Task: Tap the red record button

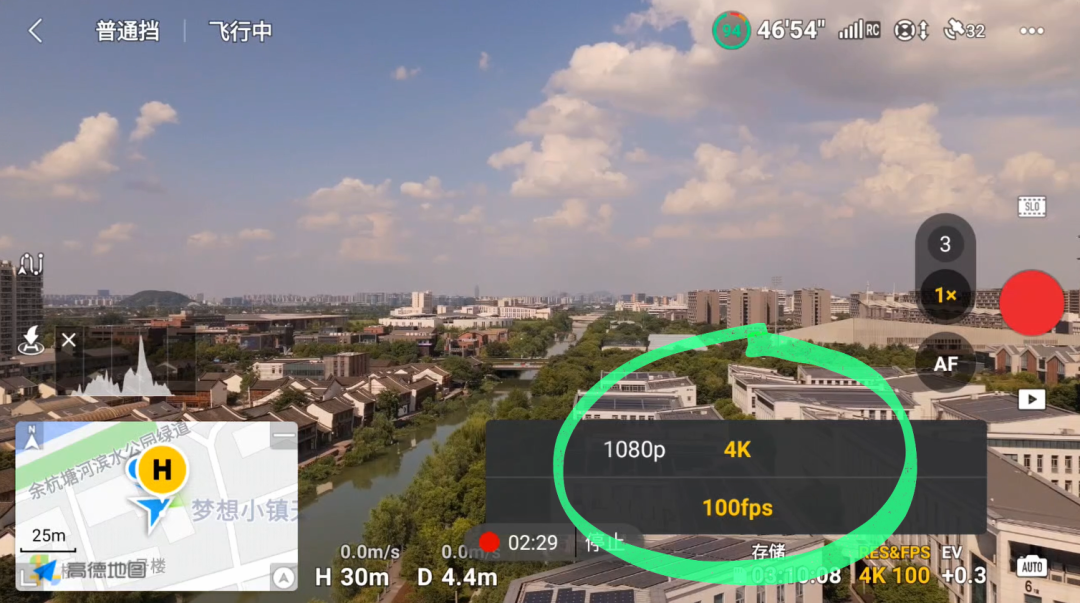Action: [1031, 302]
